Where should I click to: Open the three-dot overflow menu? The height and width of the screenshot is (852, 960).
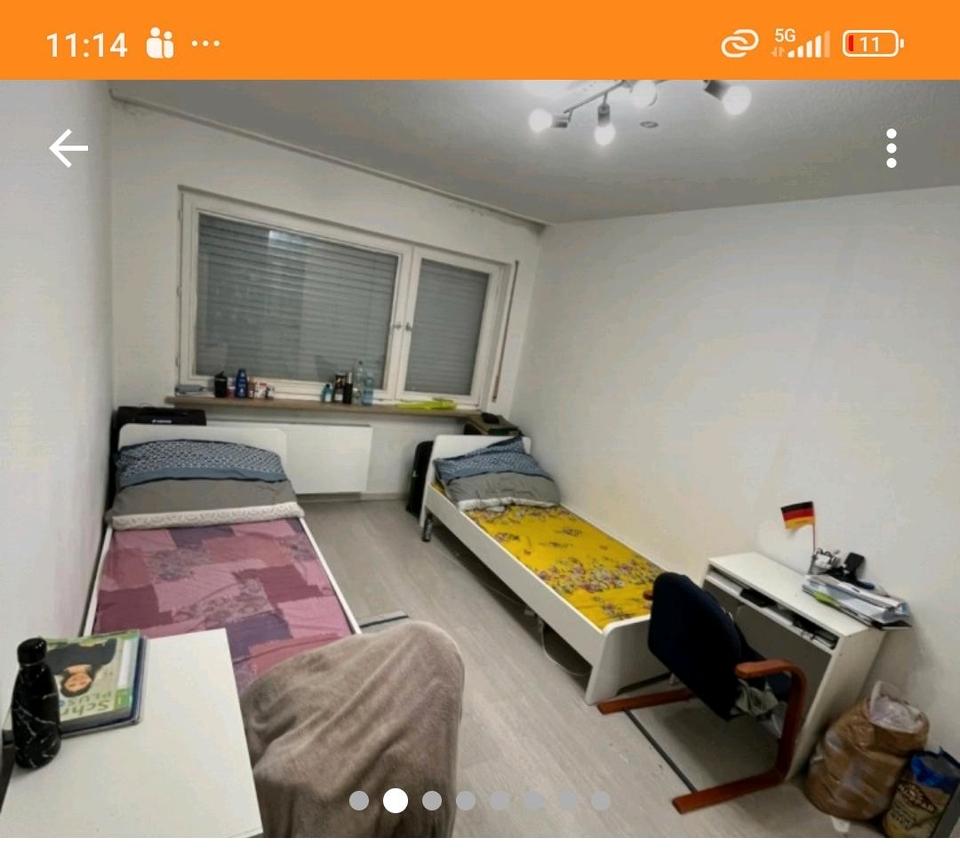coord(890,149)
